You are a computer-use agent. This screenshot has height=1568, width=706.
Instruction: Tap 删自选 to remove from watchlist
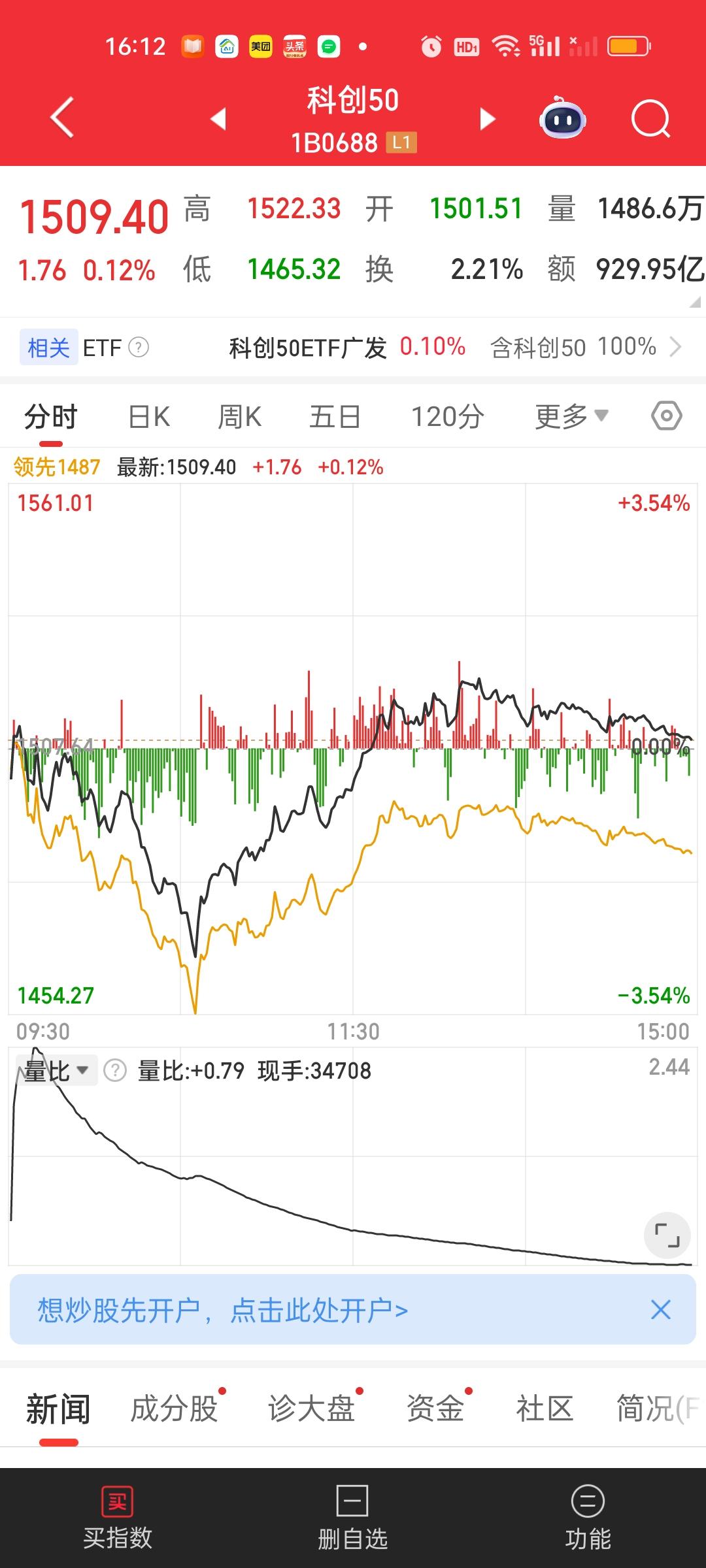(353, 1518)
